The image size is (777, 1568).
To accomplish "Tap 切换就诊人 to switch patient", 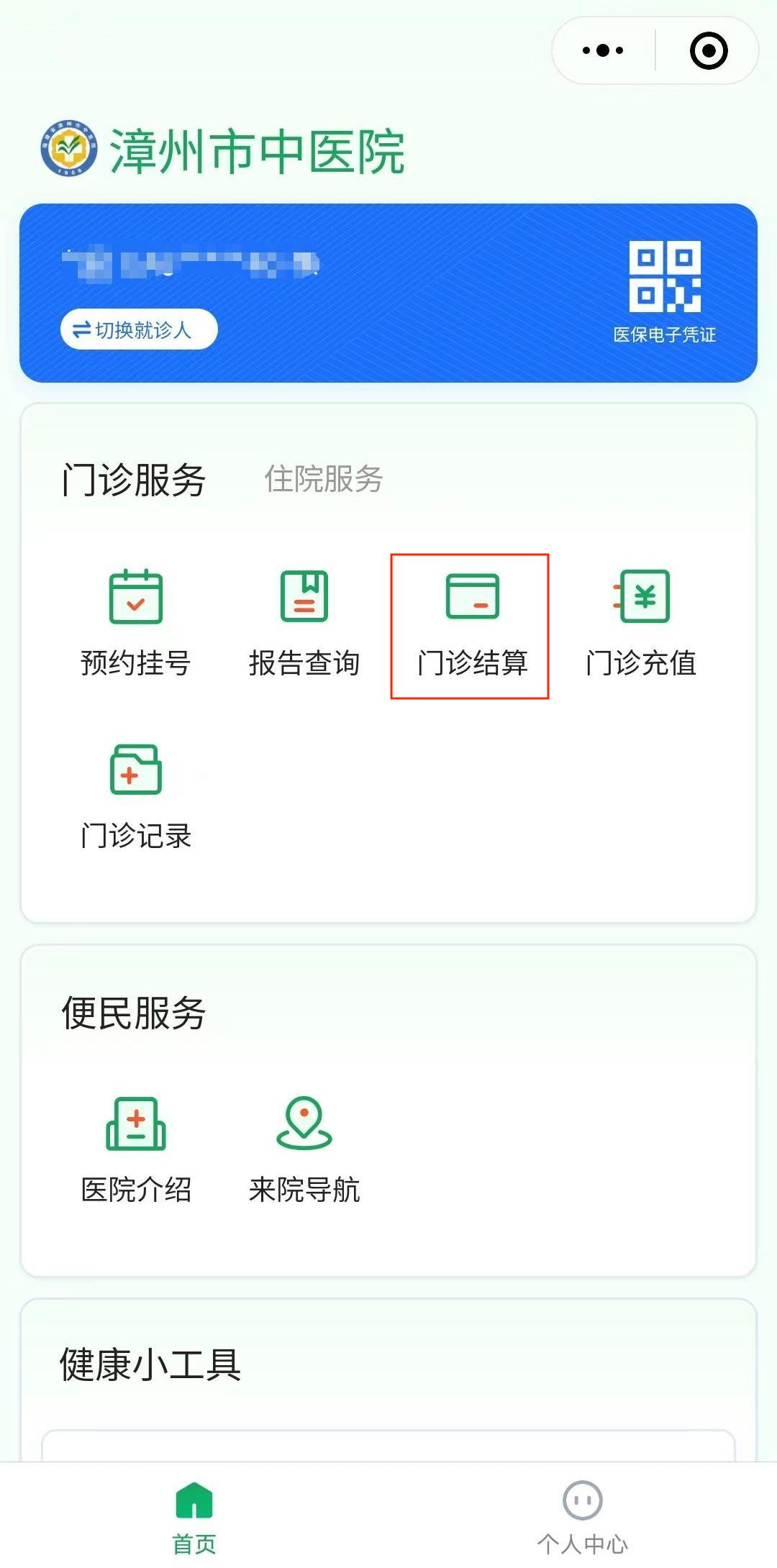I will pyautogui.click(x=139, y=329).
